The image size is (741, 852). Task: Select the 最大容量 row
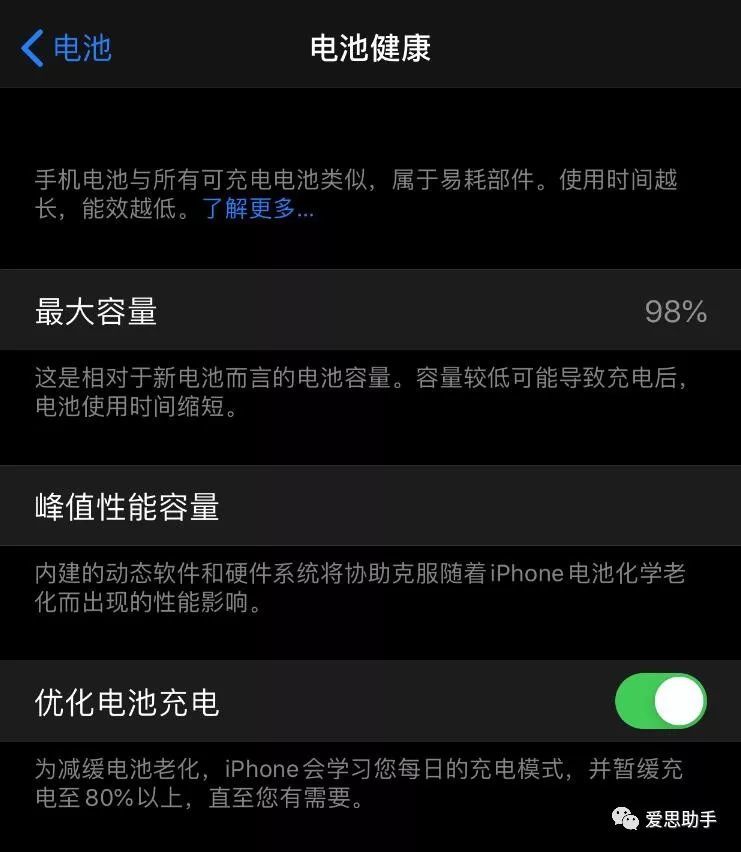point(370,310)
